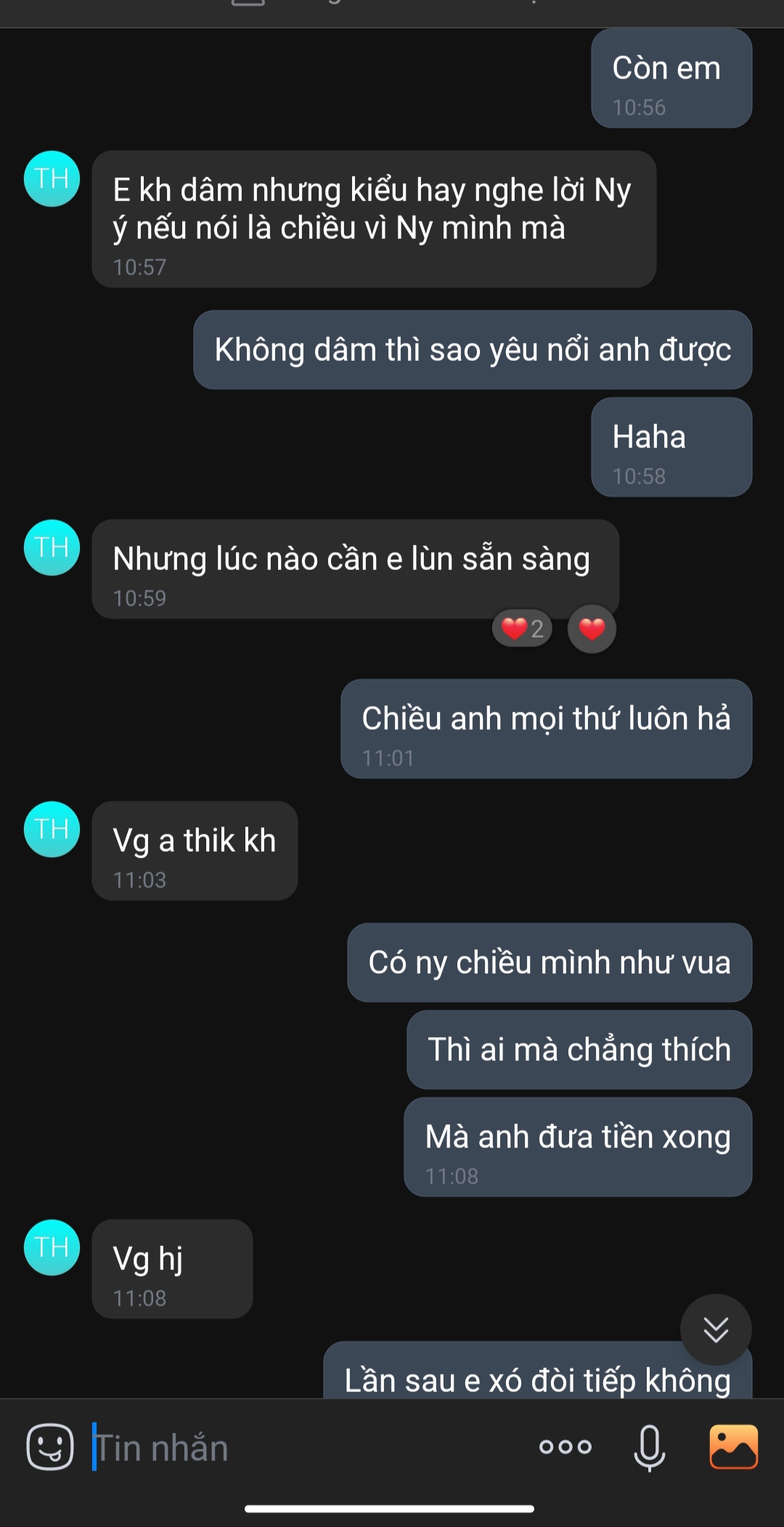Record a voice message with microphone

coord(649,1447)
